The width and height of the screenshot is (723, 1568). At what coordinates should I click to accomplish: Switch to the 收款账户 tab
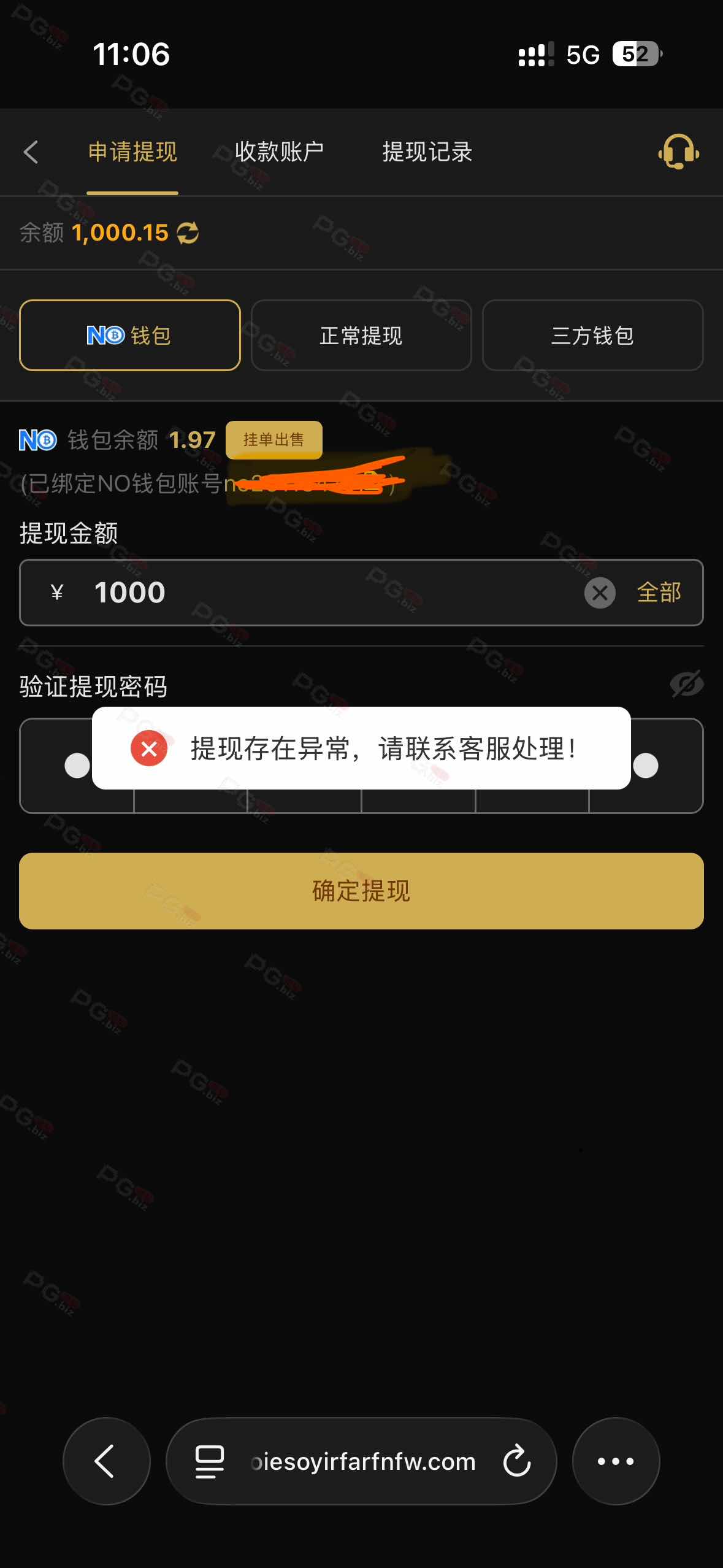pyautogui.click(x=279, y=152)
